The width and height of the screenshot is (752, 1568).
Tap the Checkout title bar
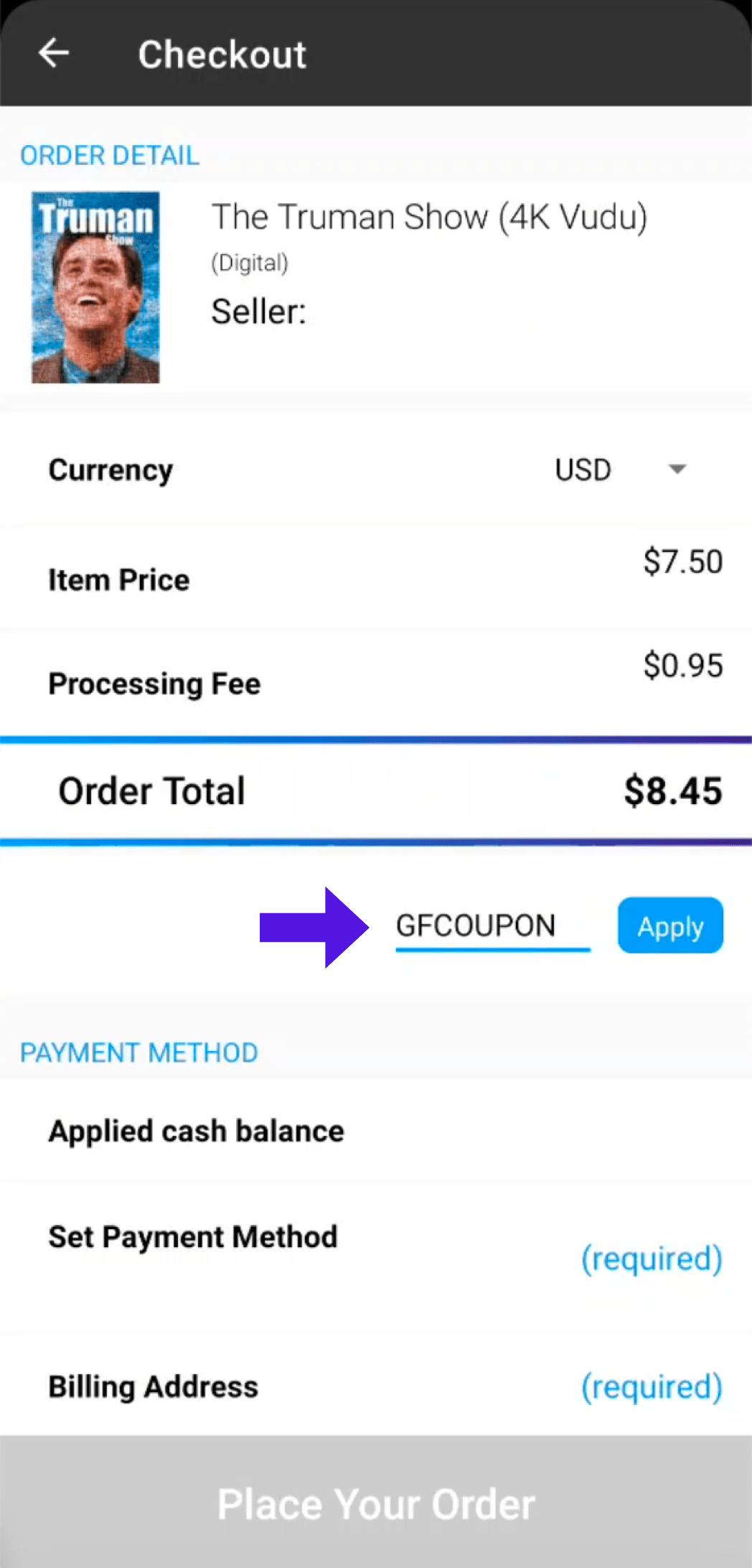222,53
